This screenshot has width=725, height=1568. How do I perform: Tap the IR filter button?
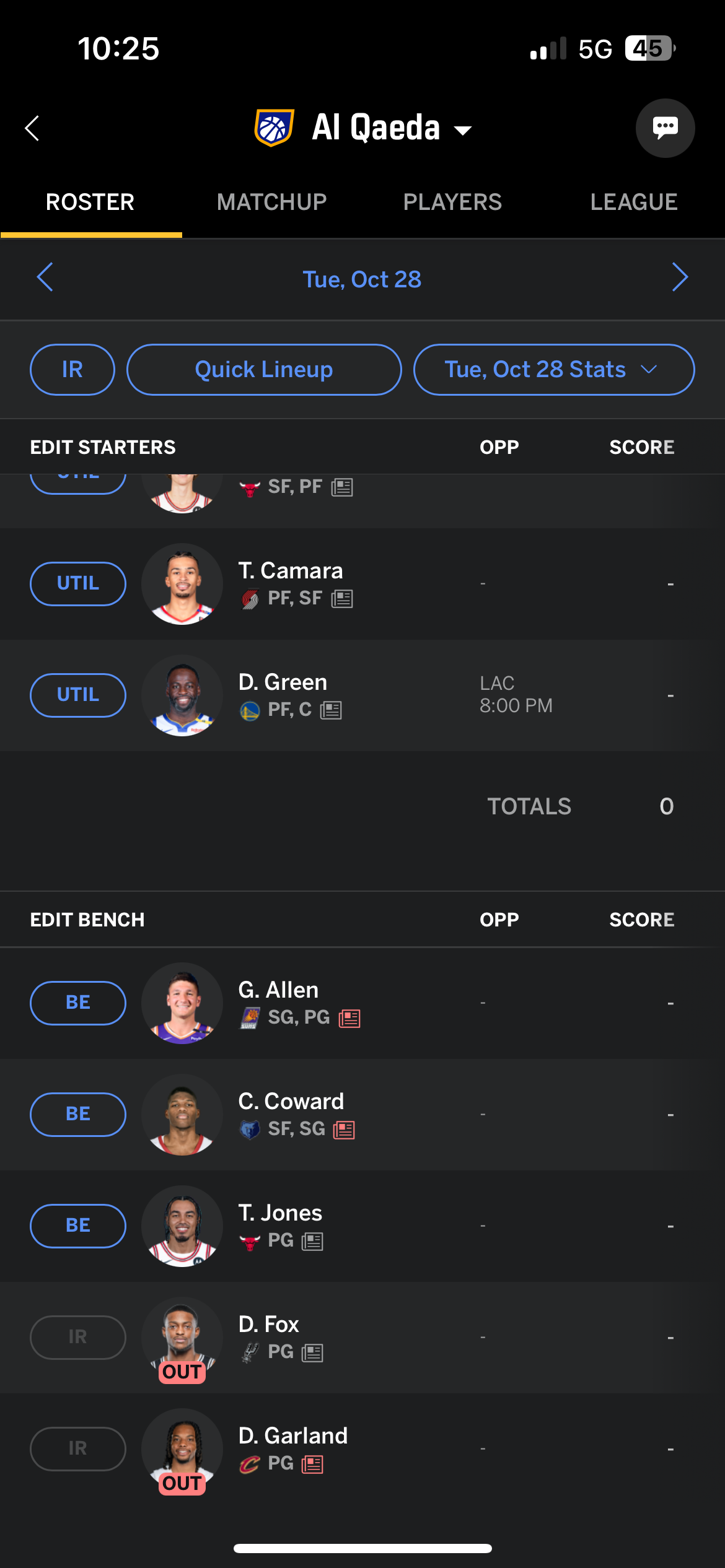tap(72, 370)
